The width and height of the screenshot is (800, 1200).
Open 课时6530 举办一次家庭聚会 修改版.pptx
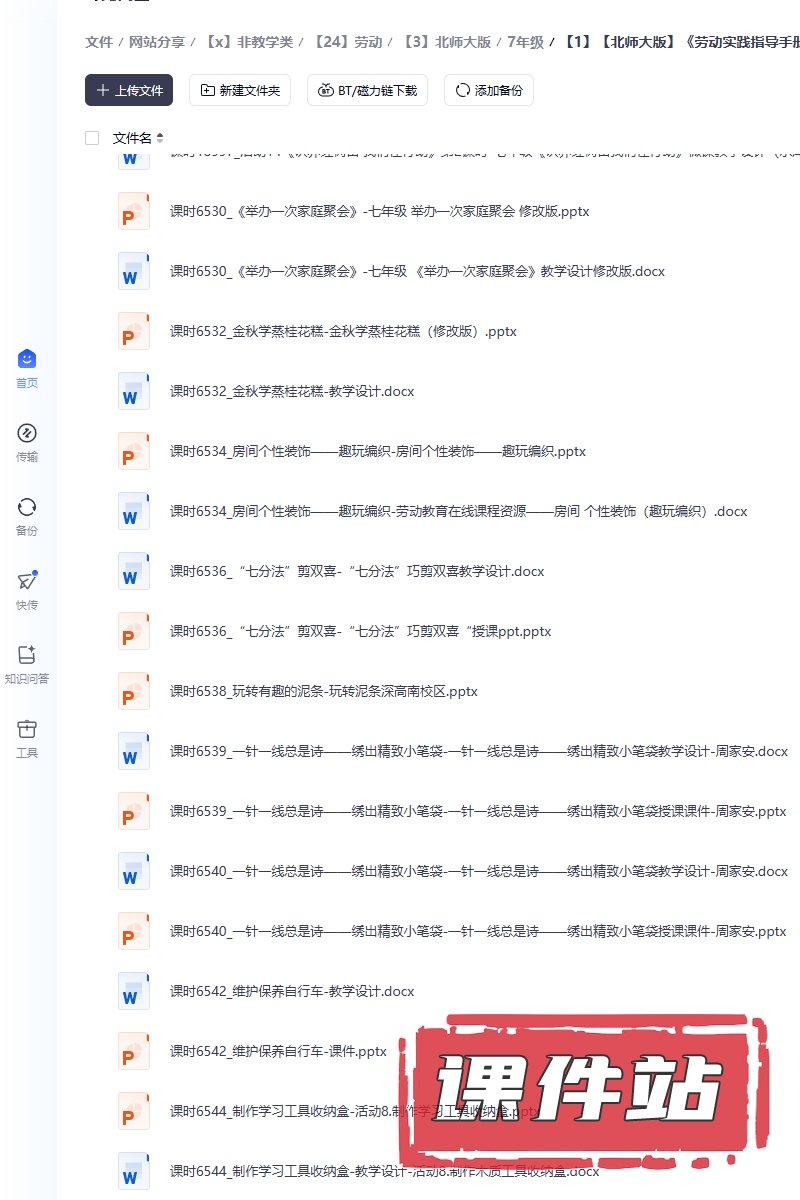coord(380,211)
